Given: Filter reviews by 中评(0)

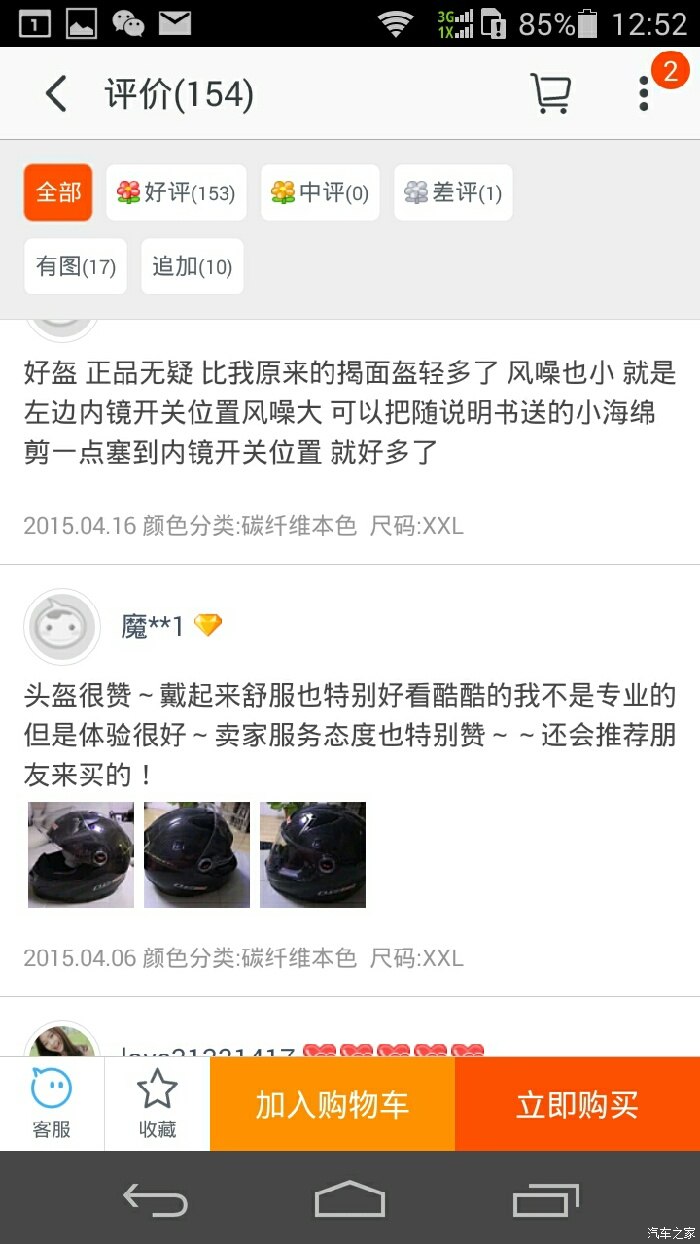Looking at the screenshot, I should [x=320, y=192].
